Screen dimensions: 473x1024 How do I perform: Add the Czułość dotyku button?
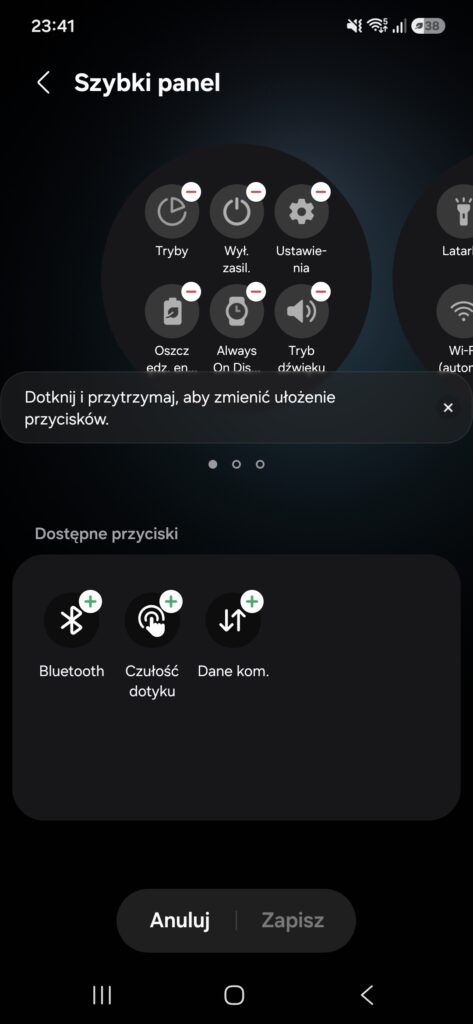click(171, 601)
